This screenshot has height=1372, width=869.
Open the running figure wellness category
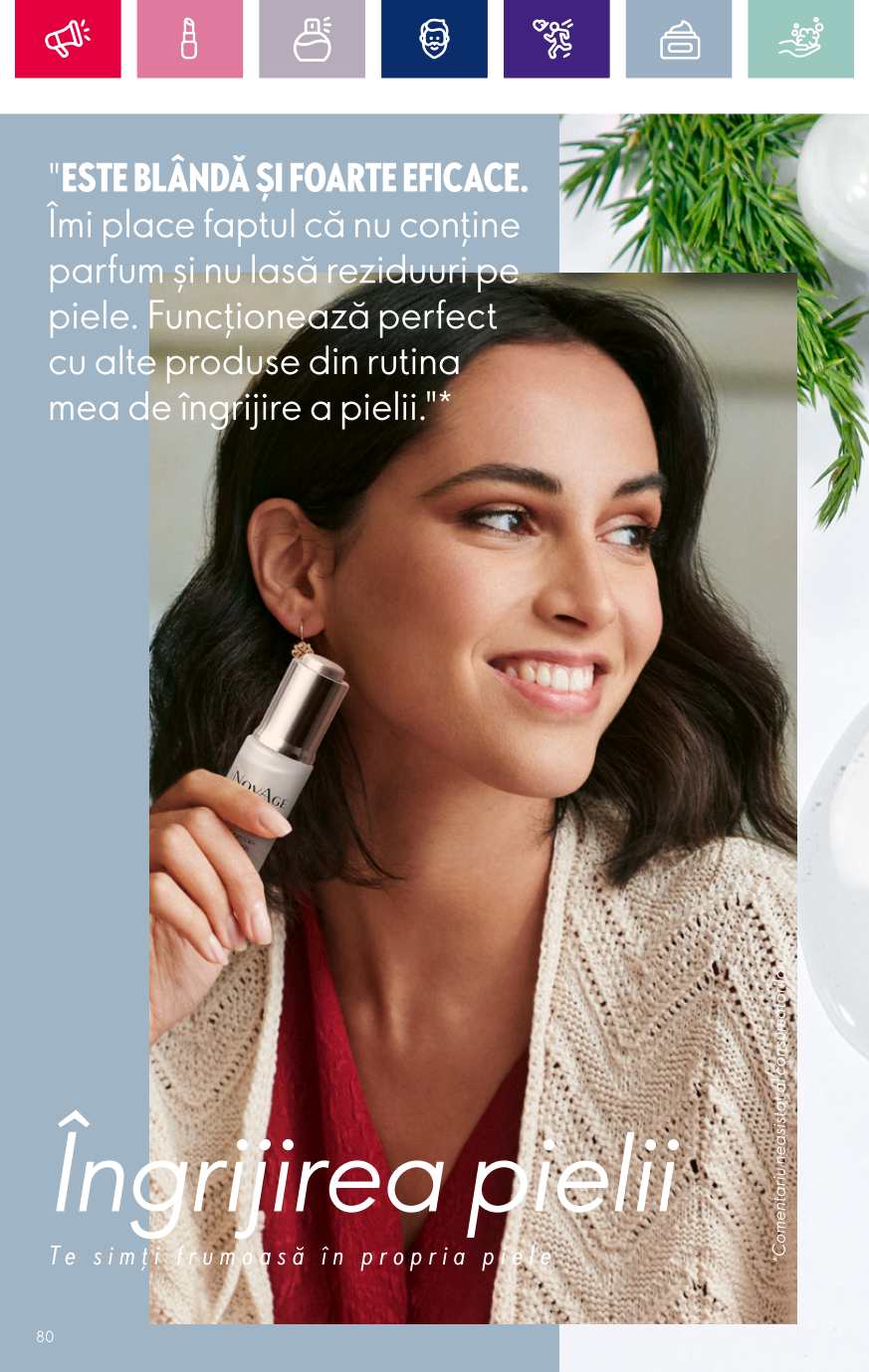(556, 39)
